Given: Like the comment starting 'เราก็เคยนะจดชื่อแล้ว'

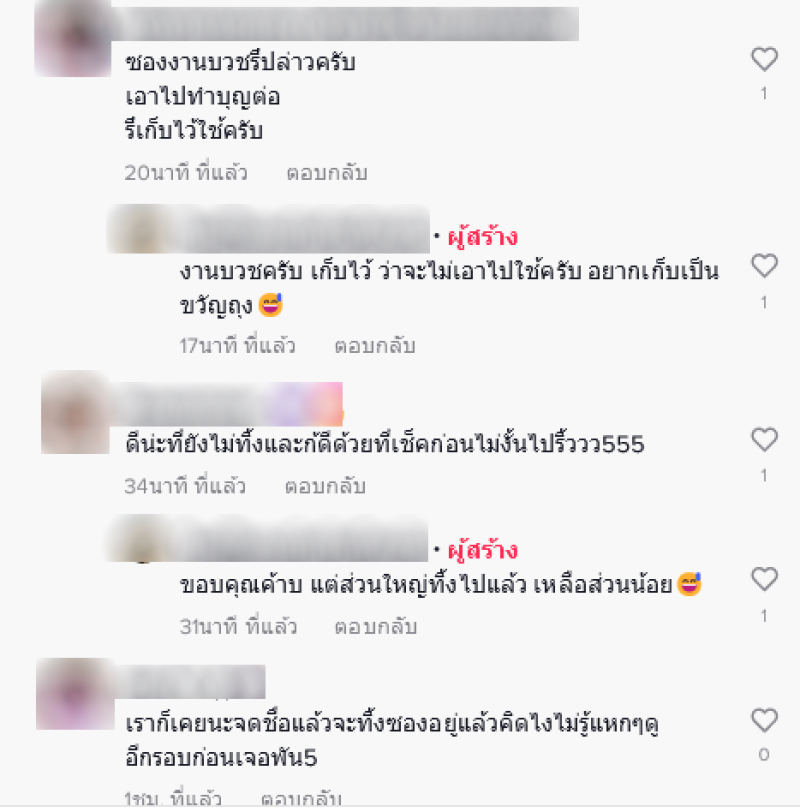Looking at the screenshot, I should (764, 720).
